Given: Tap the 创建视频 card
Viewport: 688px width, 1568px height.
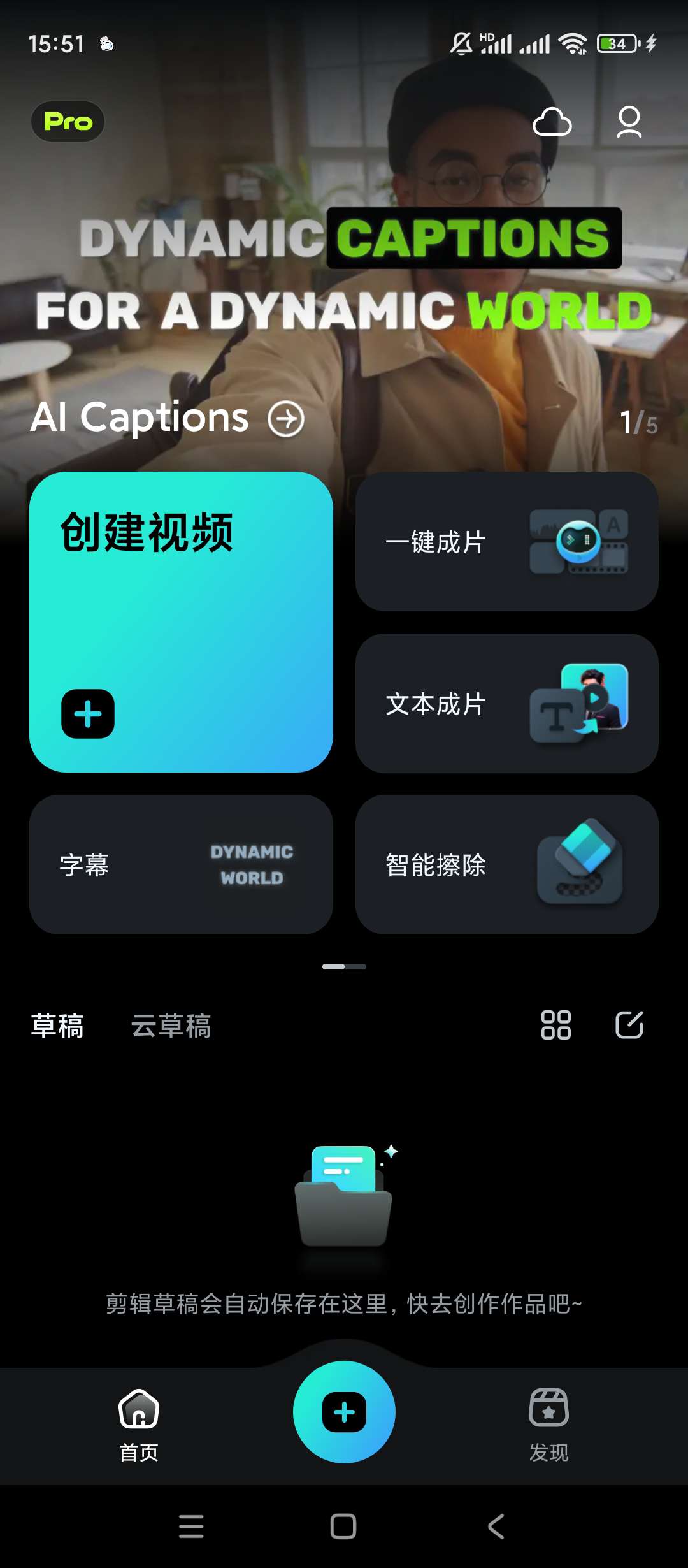Looking at the screenshot, I should tap(181, 621).
